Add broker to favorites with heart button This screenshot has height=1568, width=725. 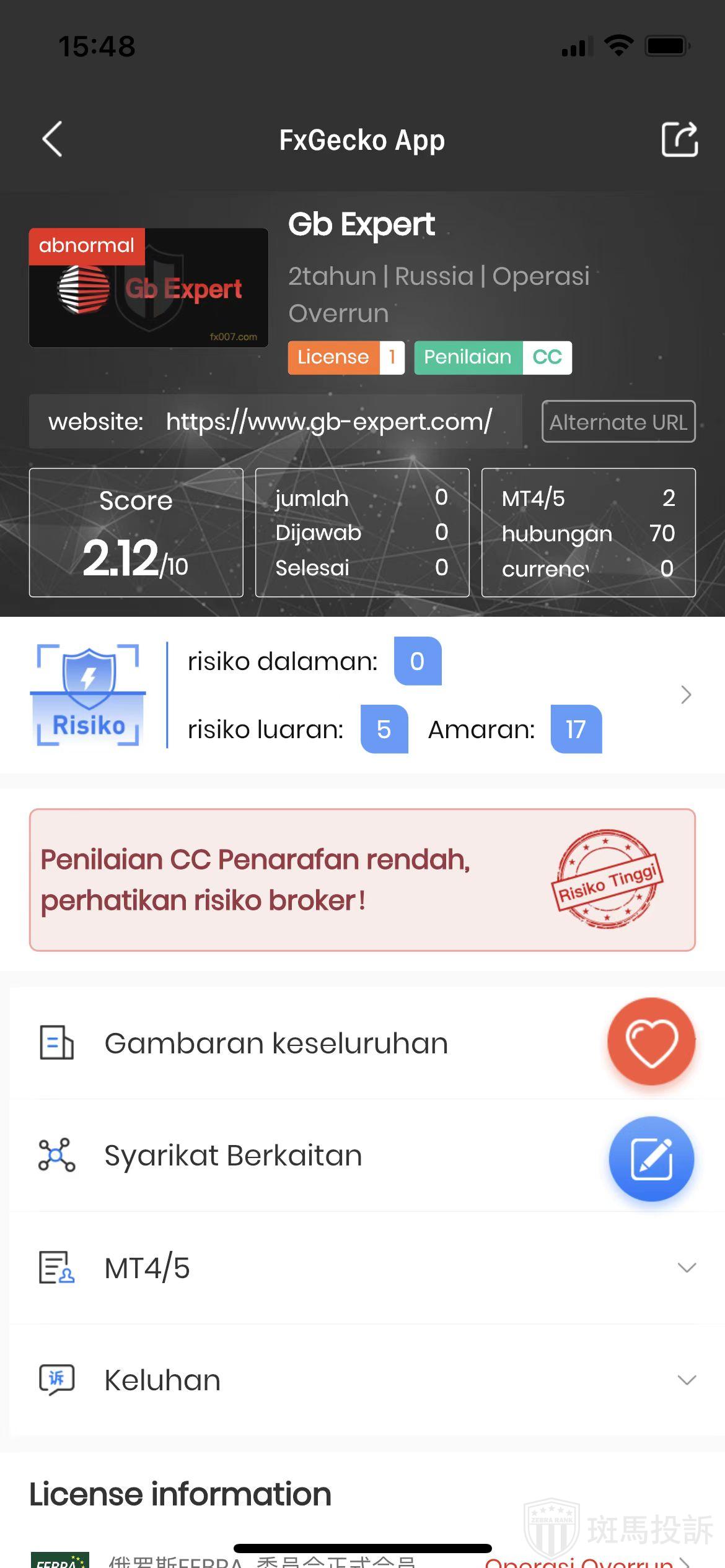click(x=651, y=1042)
